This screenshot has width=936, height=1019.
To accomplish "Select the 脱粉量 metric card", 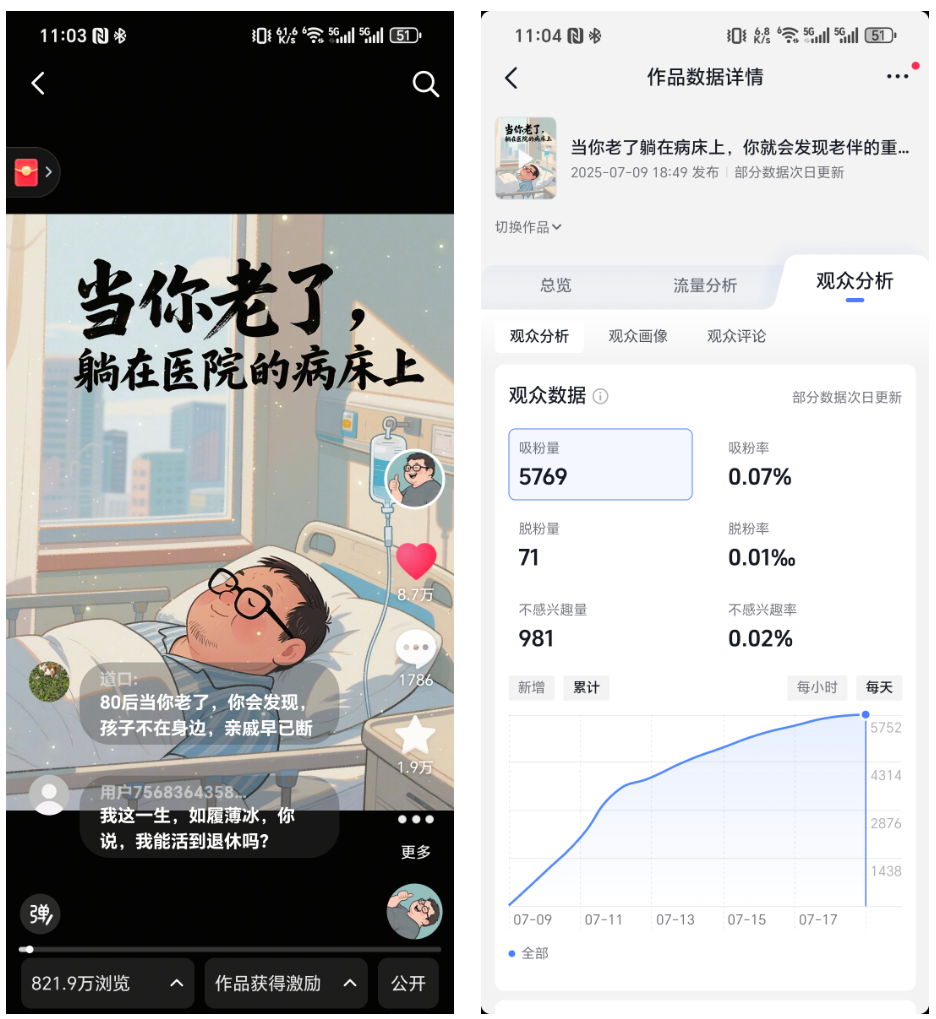I will pyautogui.click(x=600, y=545).
